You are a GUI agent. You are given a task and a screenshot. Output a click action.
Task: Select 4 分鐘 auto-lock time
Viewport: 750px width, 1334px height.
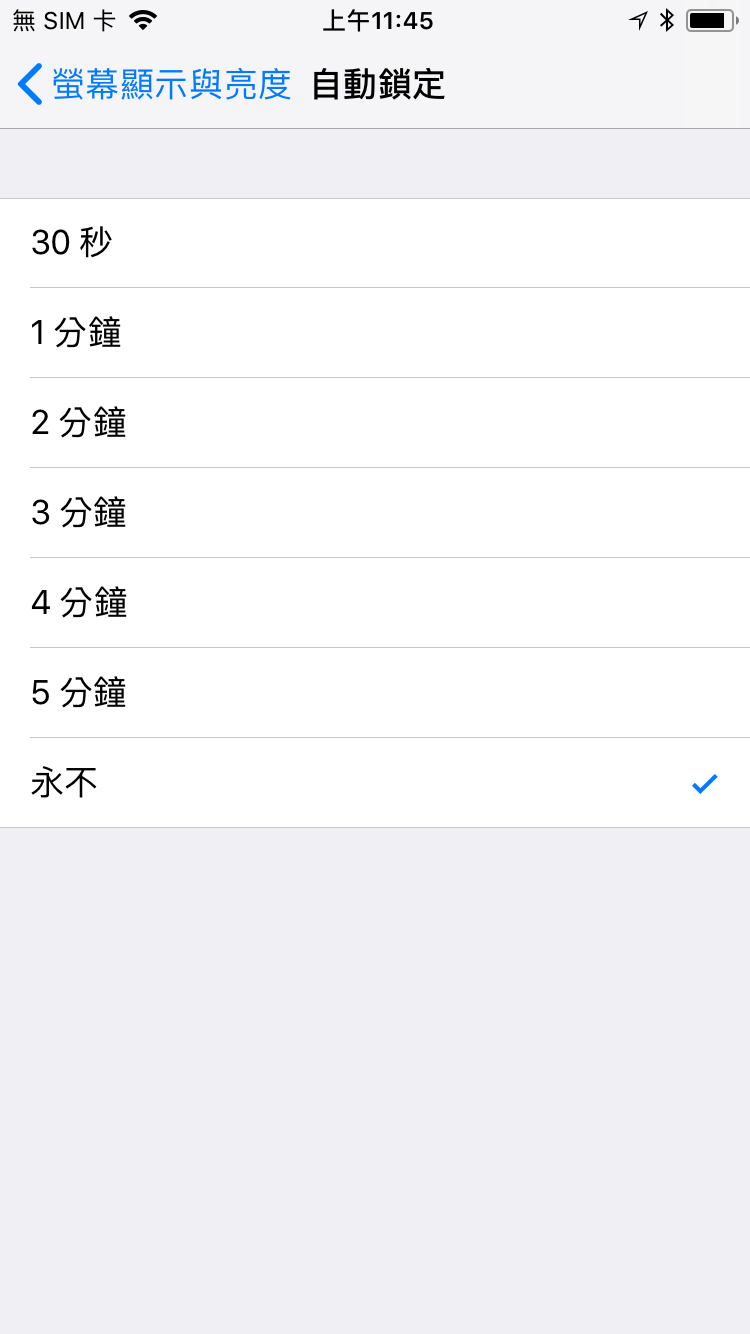coord(375,603)
